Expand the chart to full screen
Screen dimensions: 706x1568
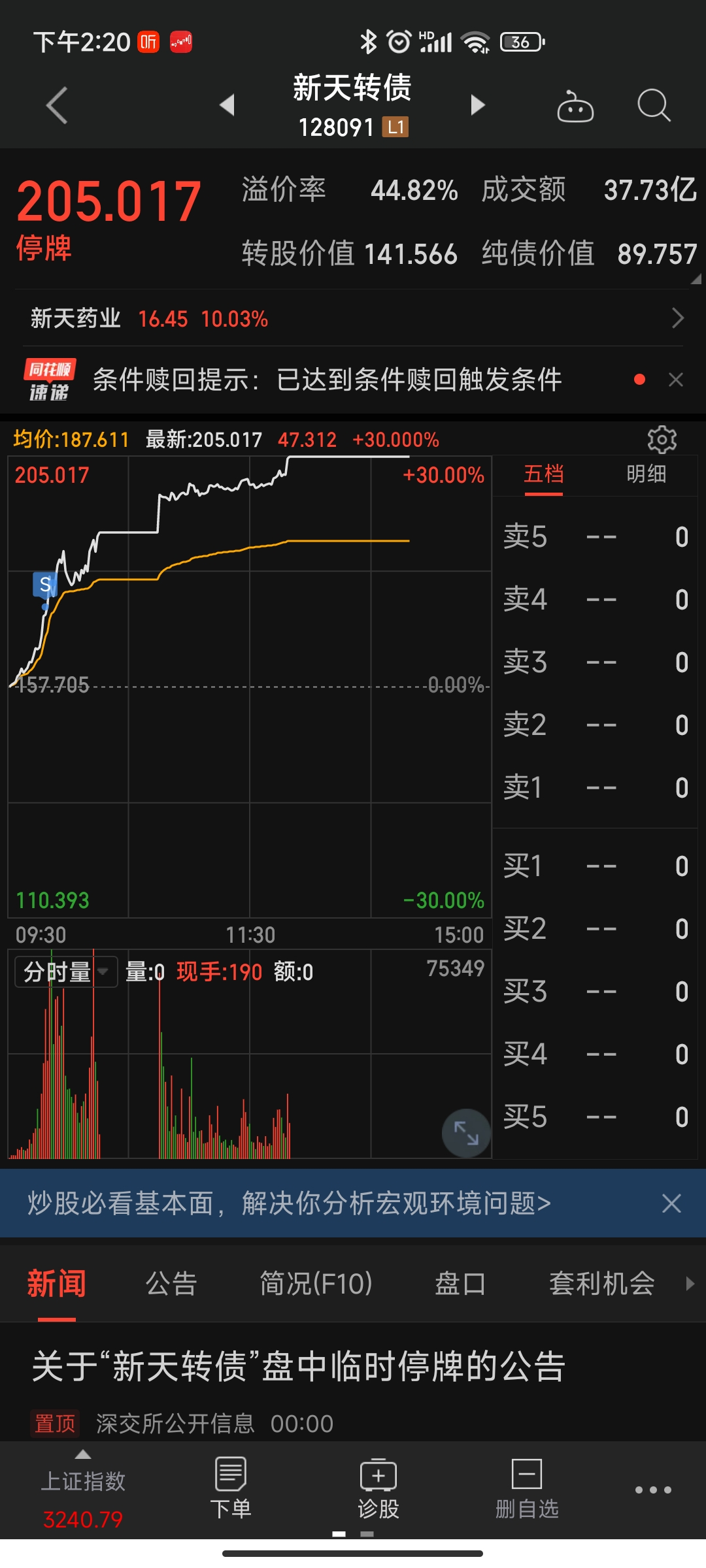466,1133
